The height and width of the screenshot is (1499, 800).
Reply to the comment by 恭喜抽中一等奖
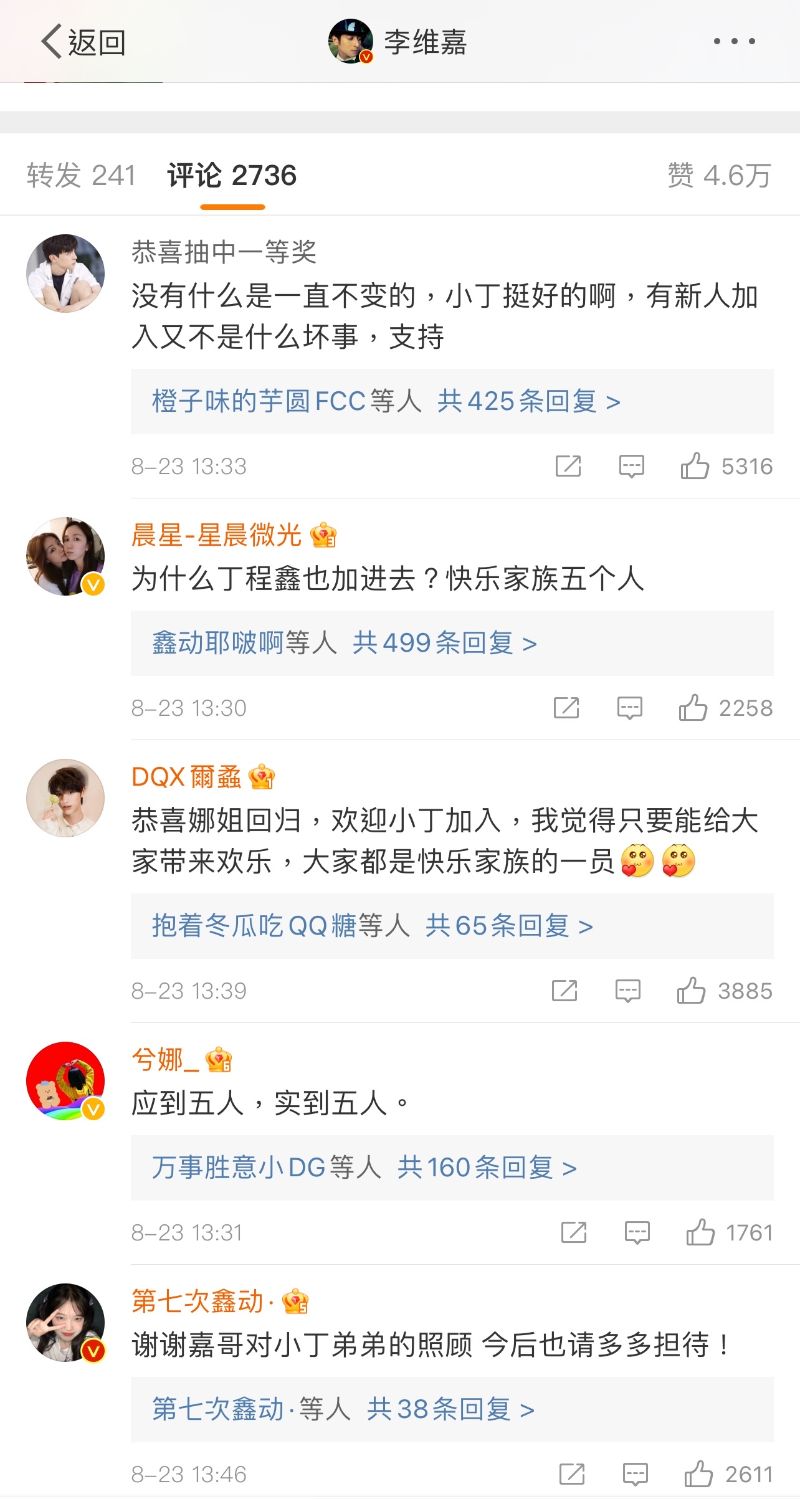[x=630, y=466]
